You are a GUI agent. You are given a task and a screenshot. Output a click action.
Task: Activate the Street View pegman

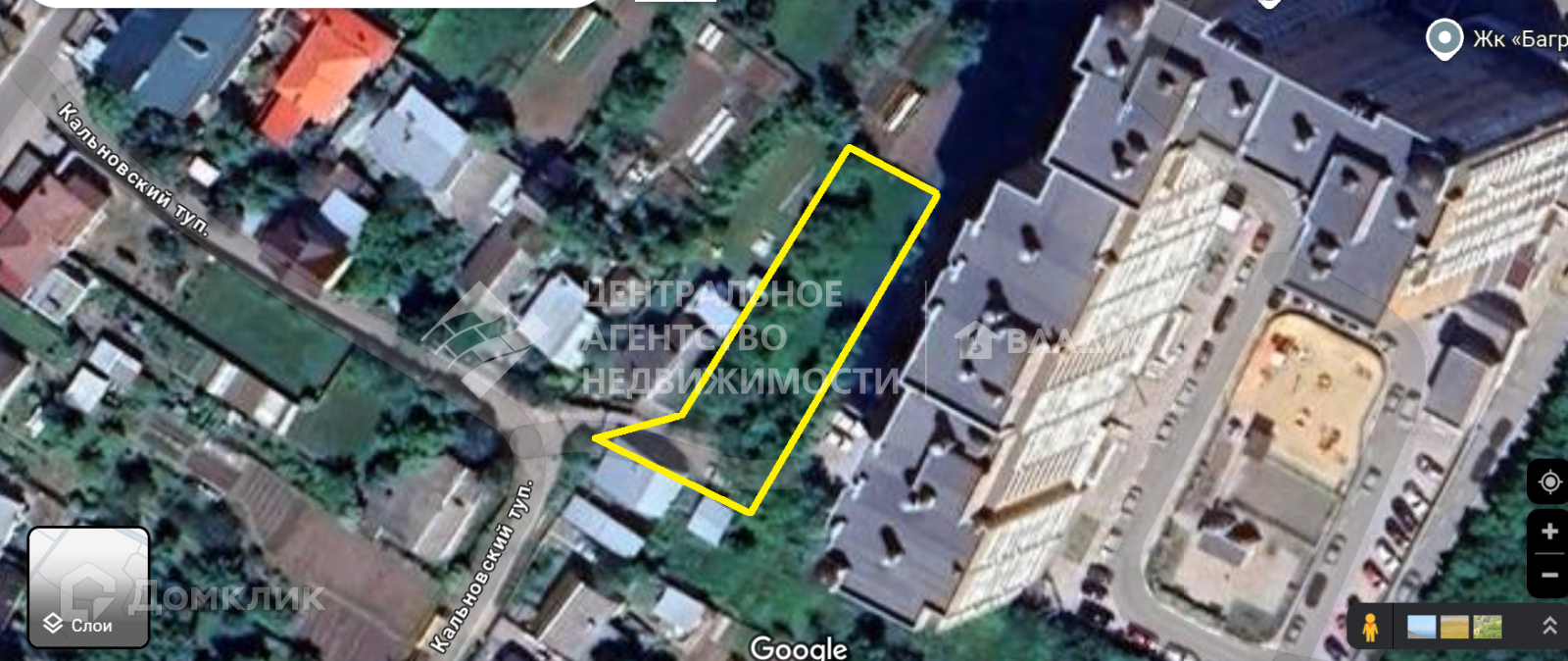1370,626
